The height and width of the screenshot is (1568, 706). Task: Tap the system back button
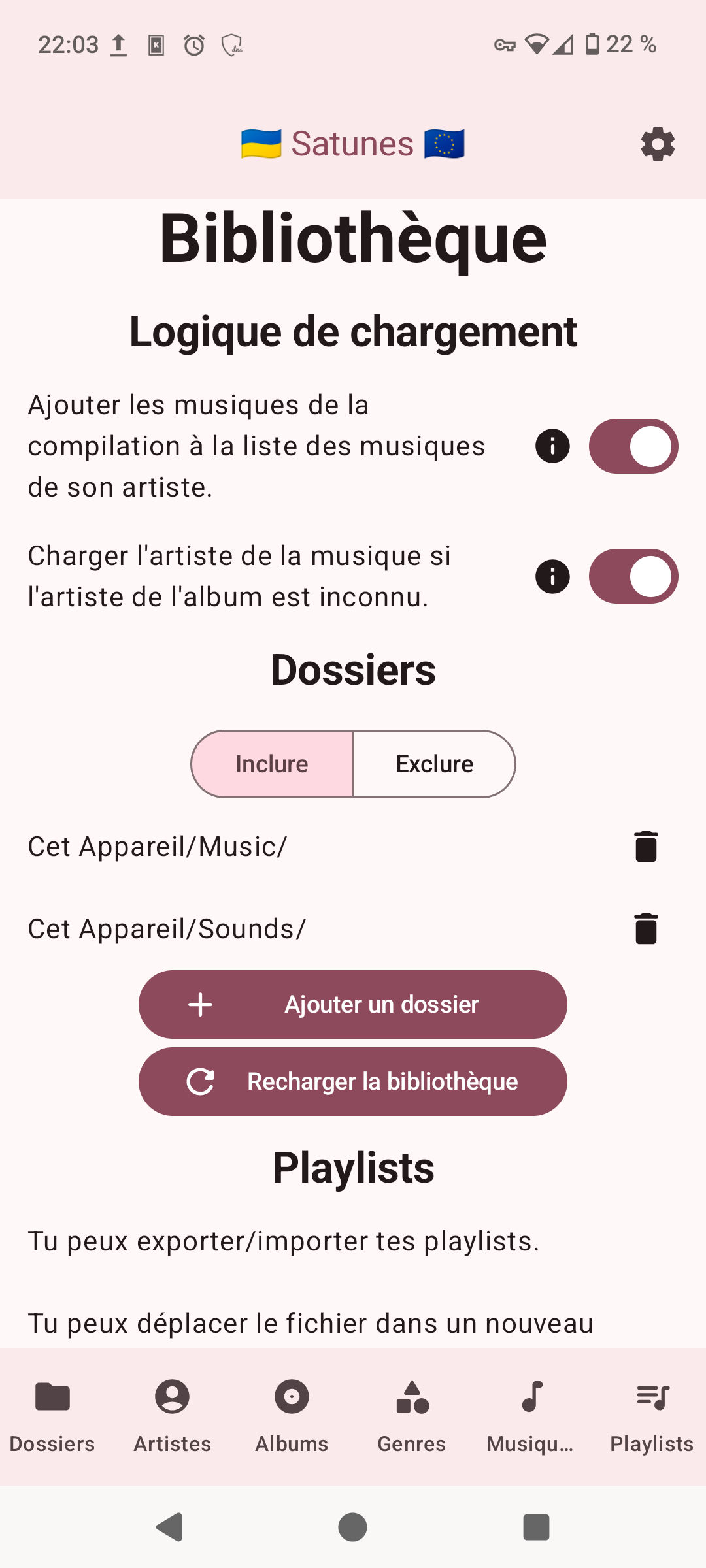tap(170, 1527)
